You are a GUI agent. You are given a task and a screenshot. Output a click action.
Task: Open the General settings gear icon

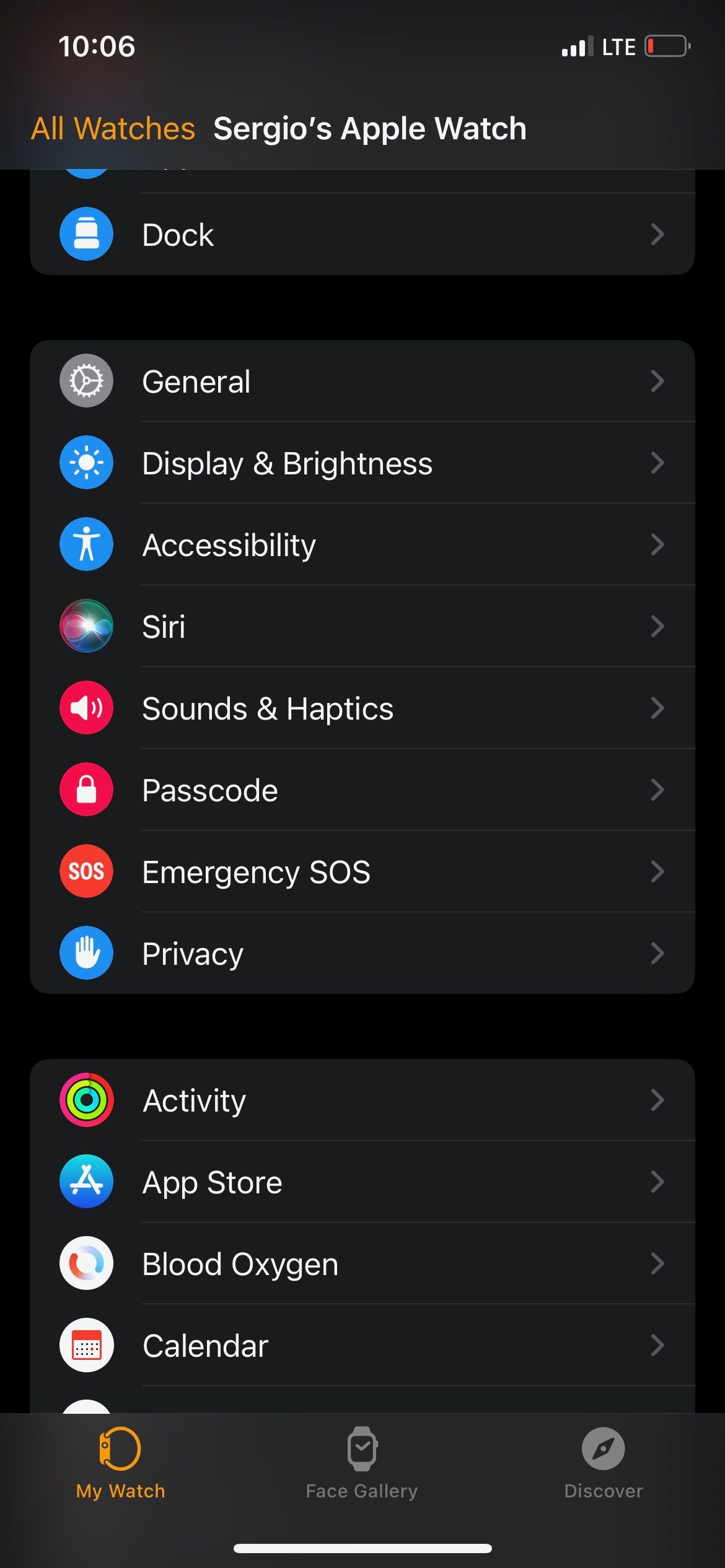pos(86,381)
